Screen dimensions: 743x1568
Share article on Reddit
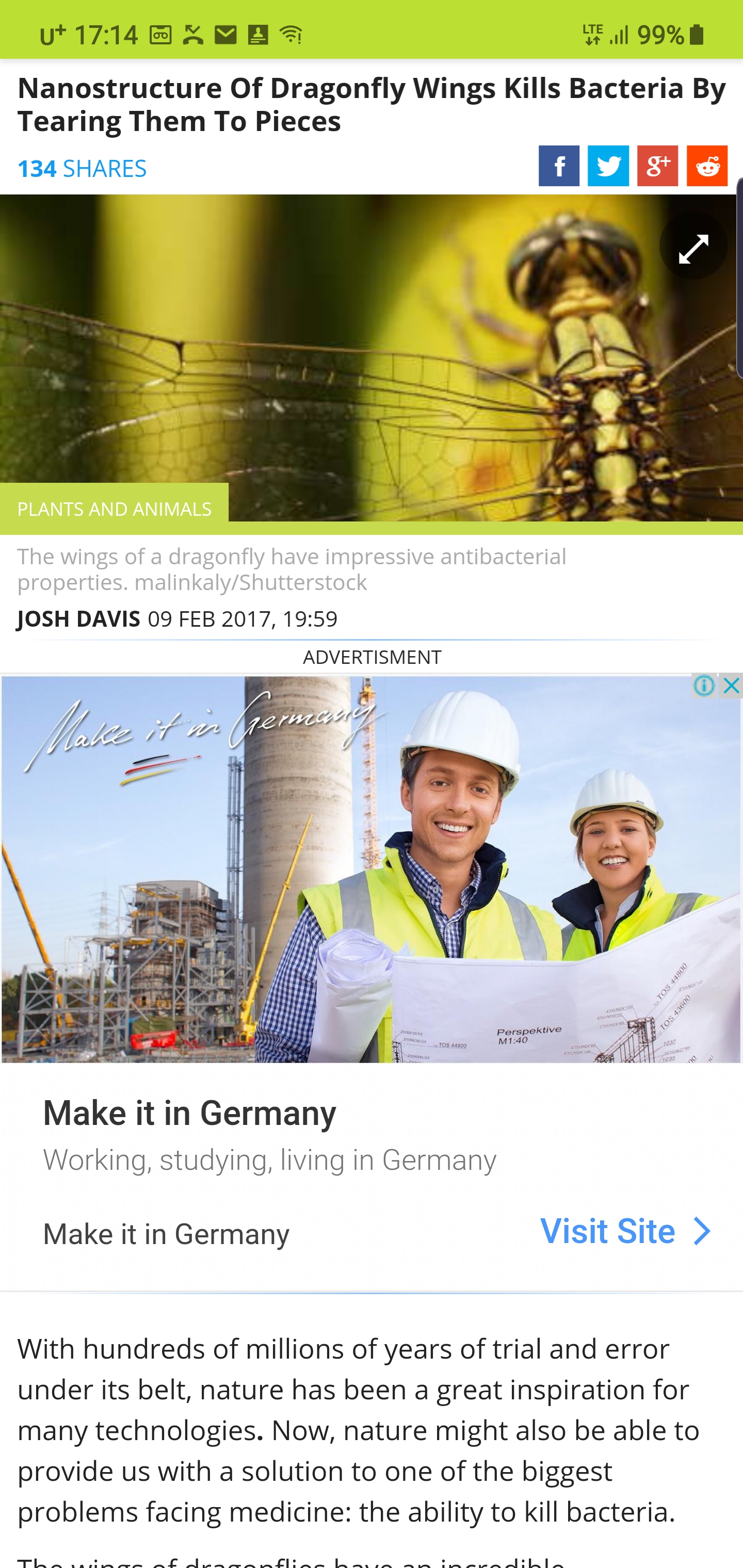706,166
